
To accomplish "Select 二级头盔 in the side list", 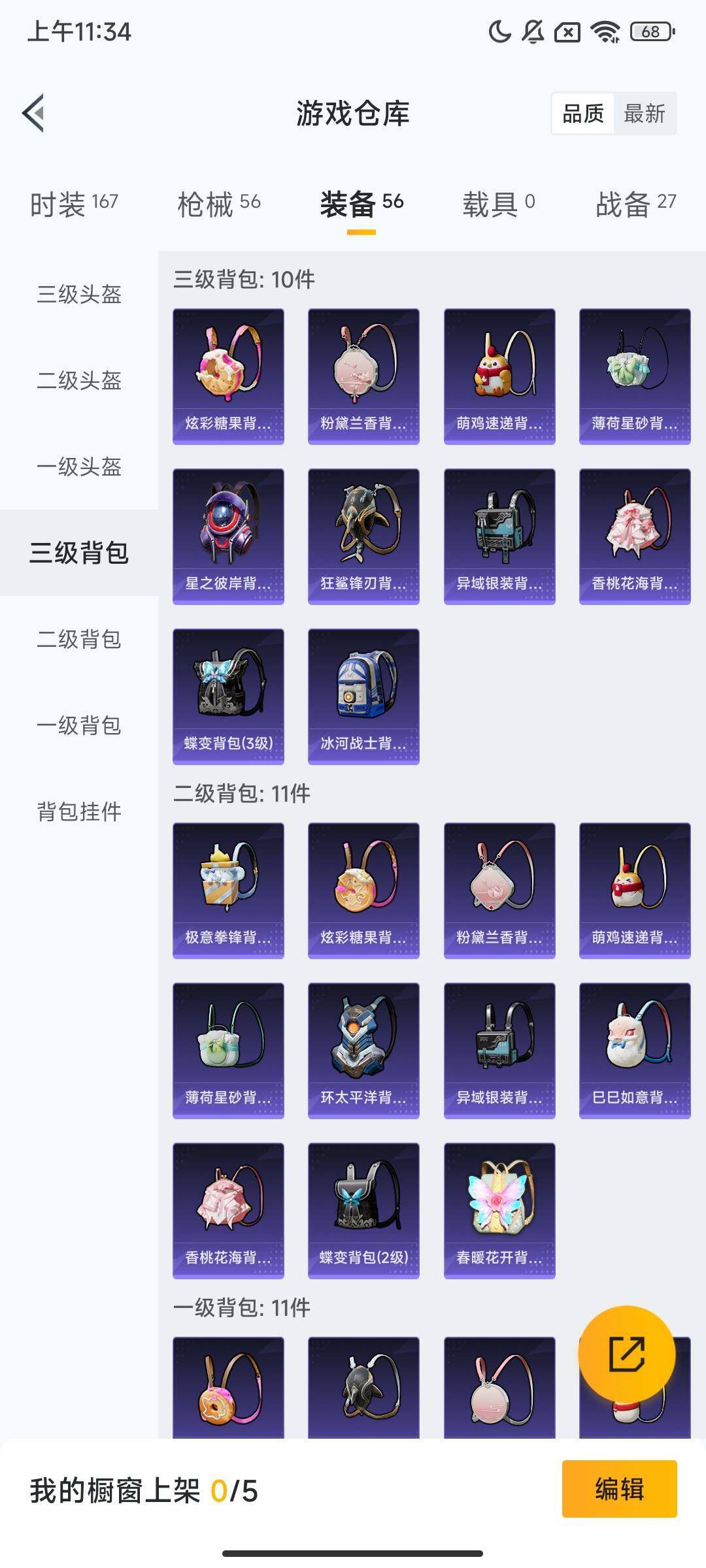I will [x=79, y=380].
